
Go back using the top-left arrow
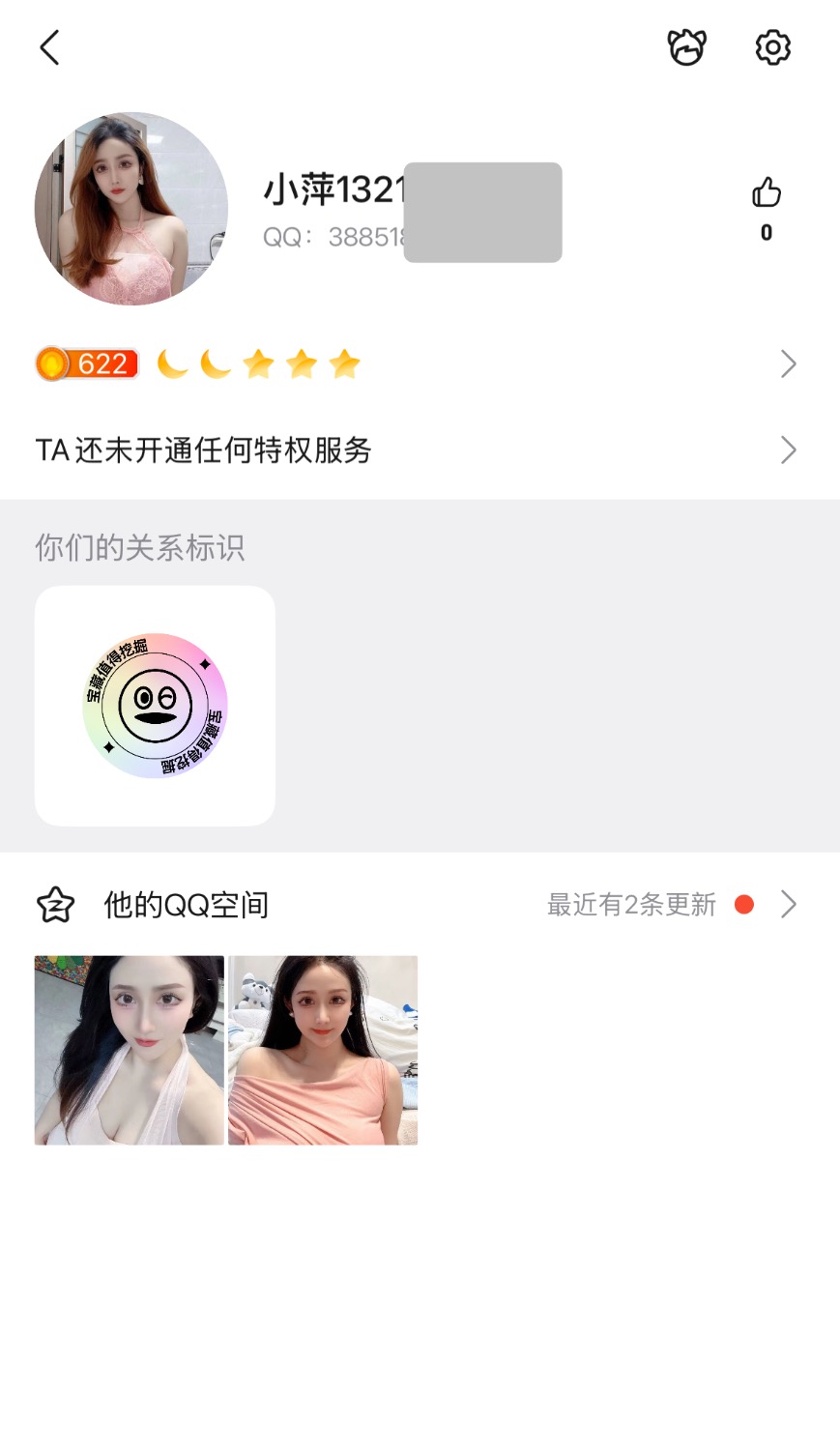[x=49, y=47]
